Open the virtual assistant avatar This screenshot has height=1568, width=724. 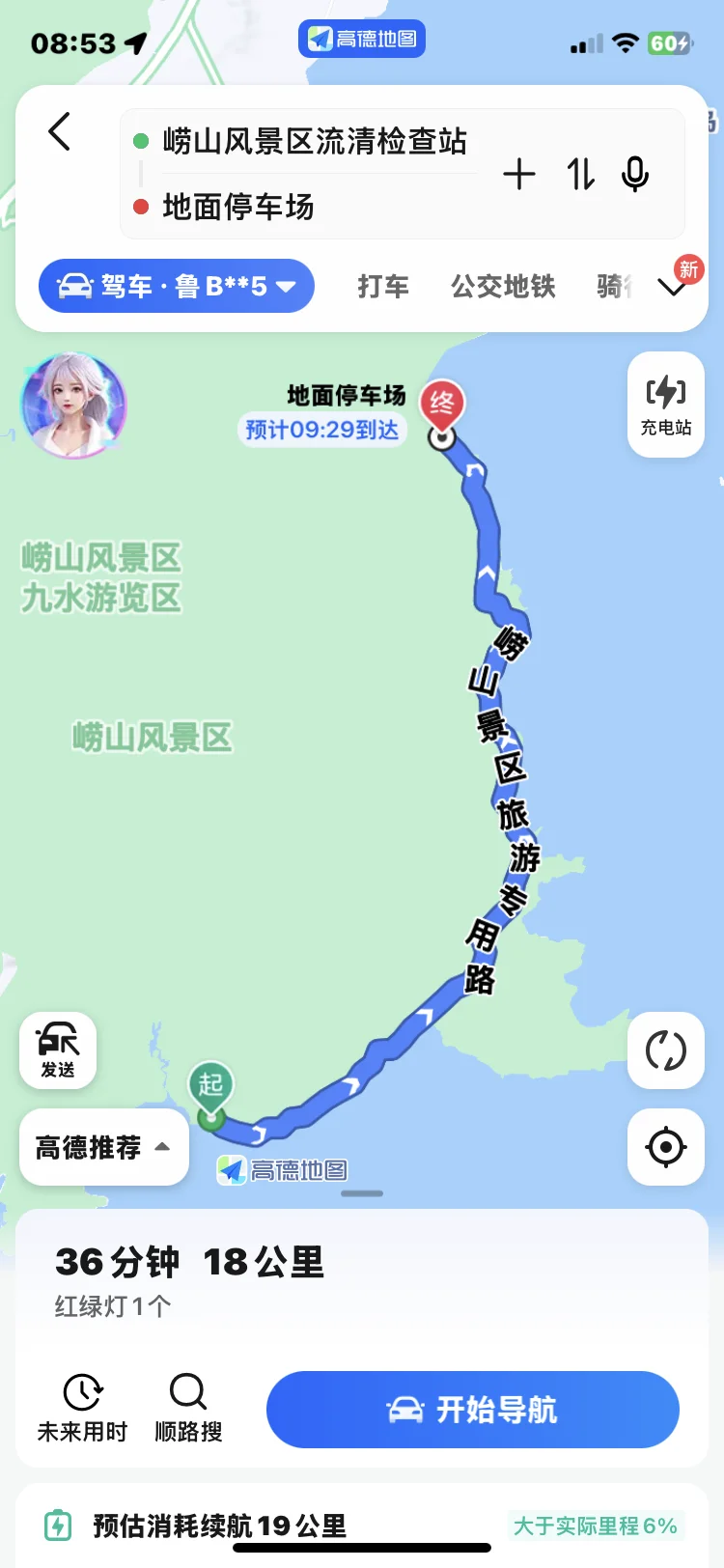point(75,405)
